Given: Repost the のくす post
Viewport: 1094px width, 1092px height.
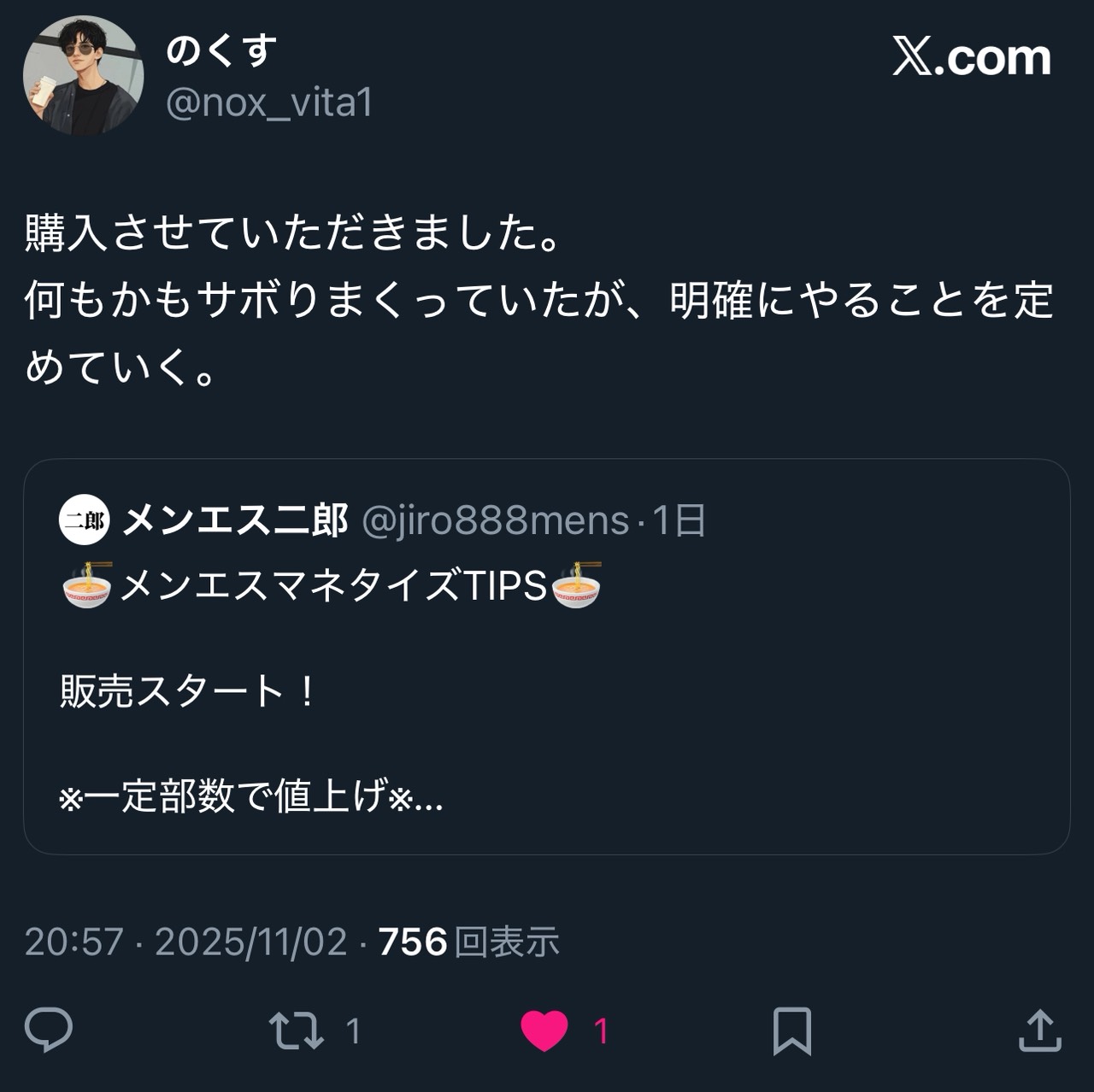Looking at the screenshot, I should (x=297, y=1030).
